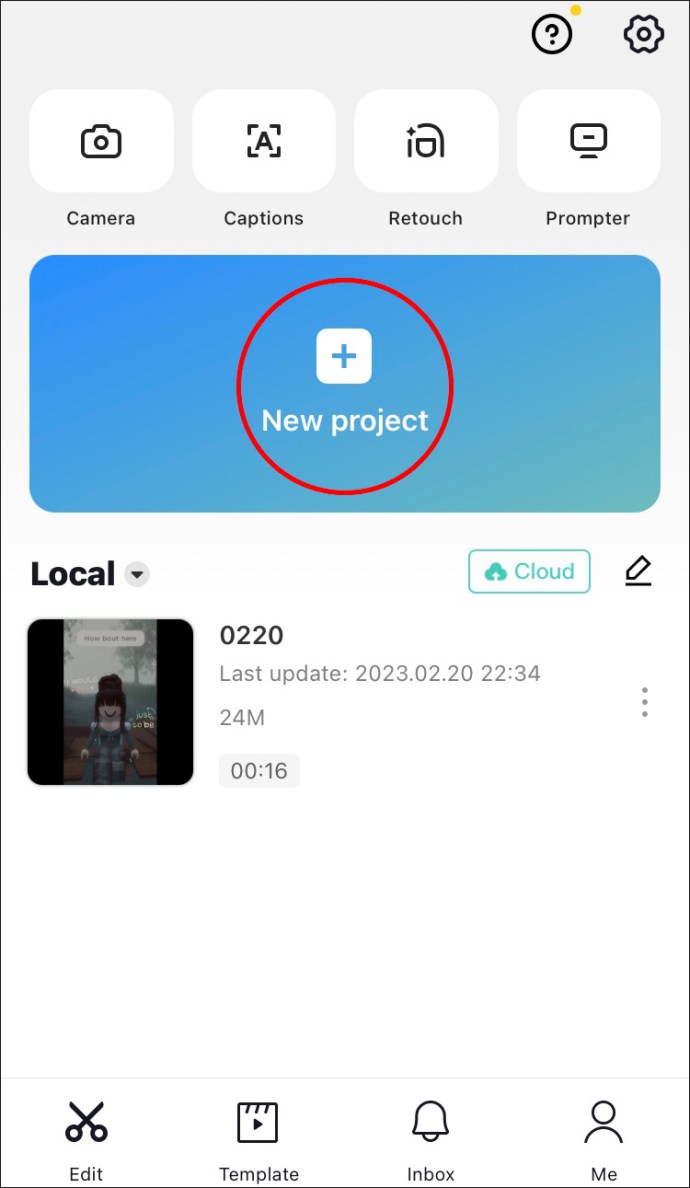The image size is (690, 1188).
Task: Expand the Local projects dropdown
Action: pos(138,574)
